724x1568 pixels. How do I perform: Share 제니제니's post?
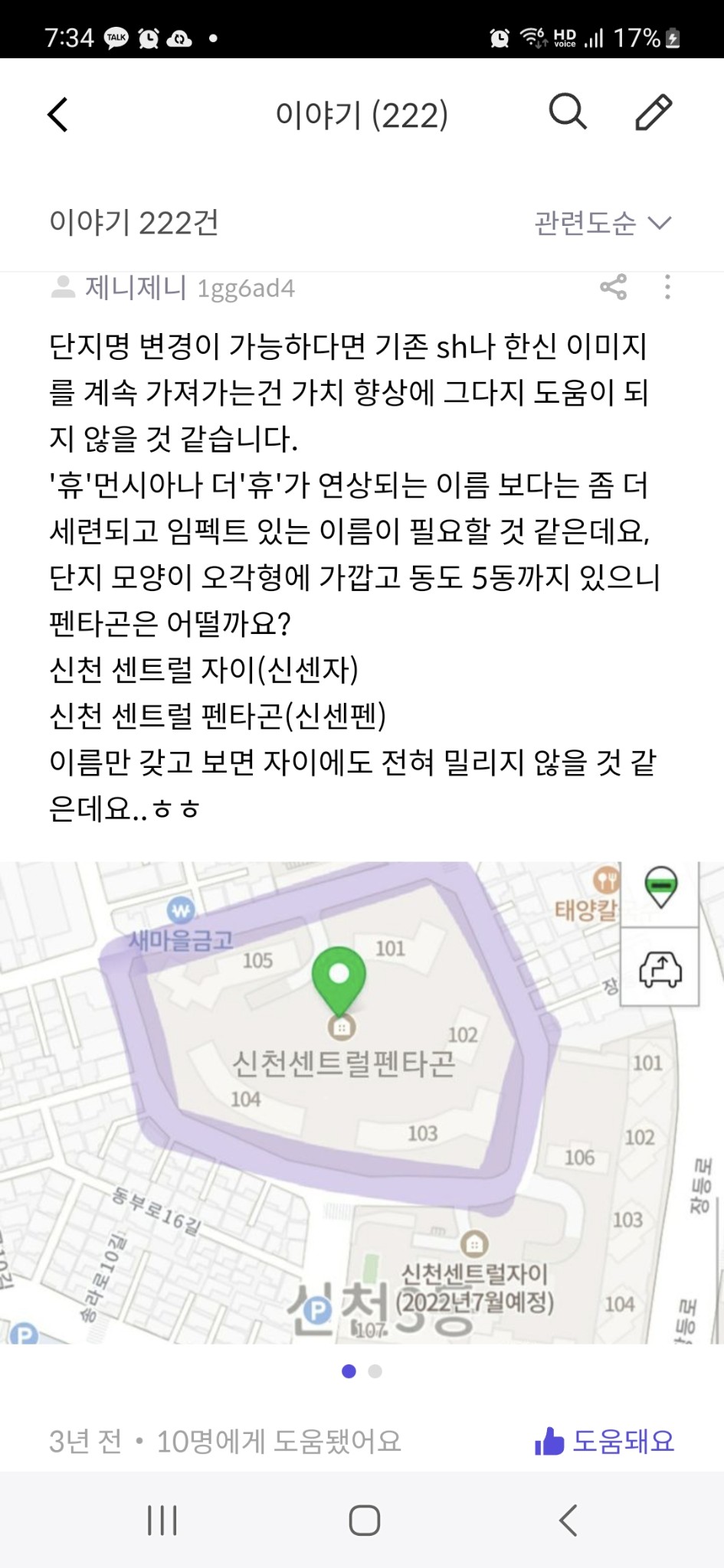[x=613, y=288]
